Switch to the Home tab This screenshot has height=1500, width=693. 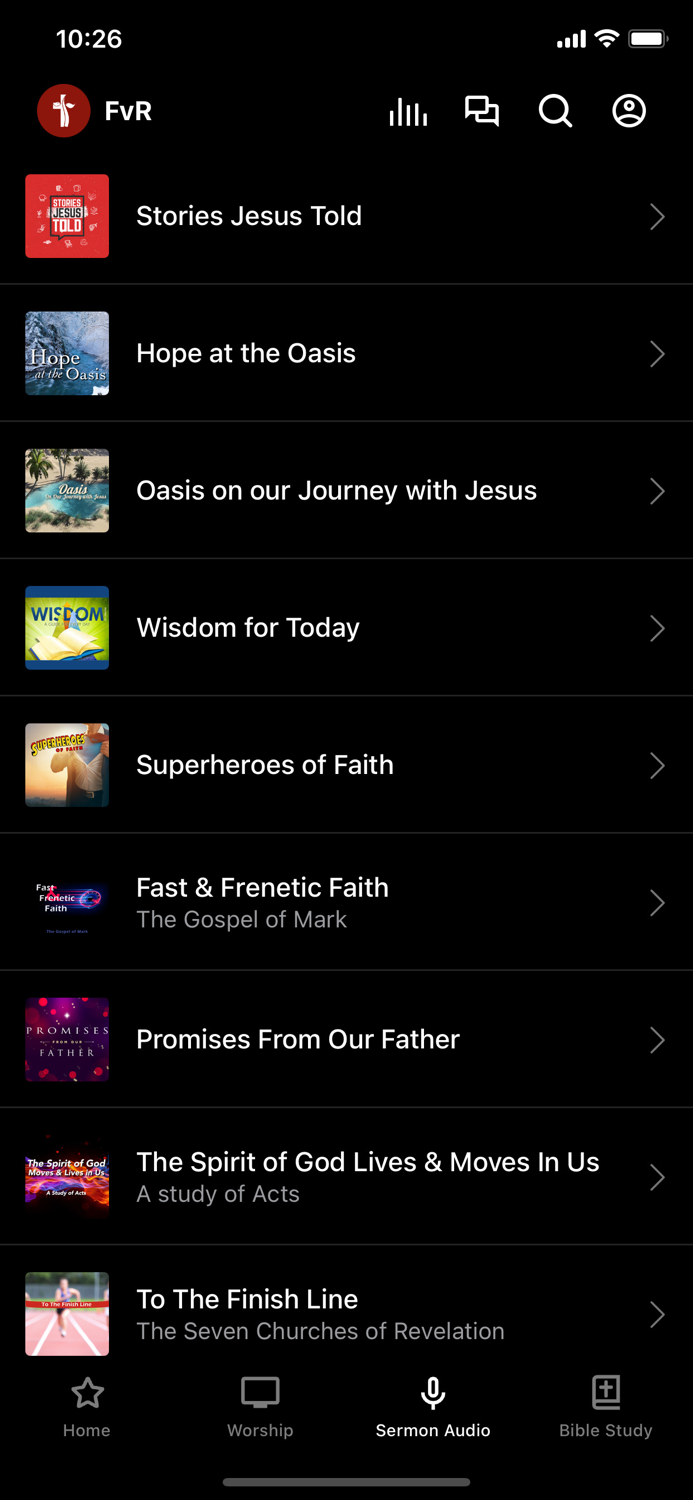click(x=87, y=1407)
